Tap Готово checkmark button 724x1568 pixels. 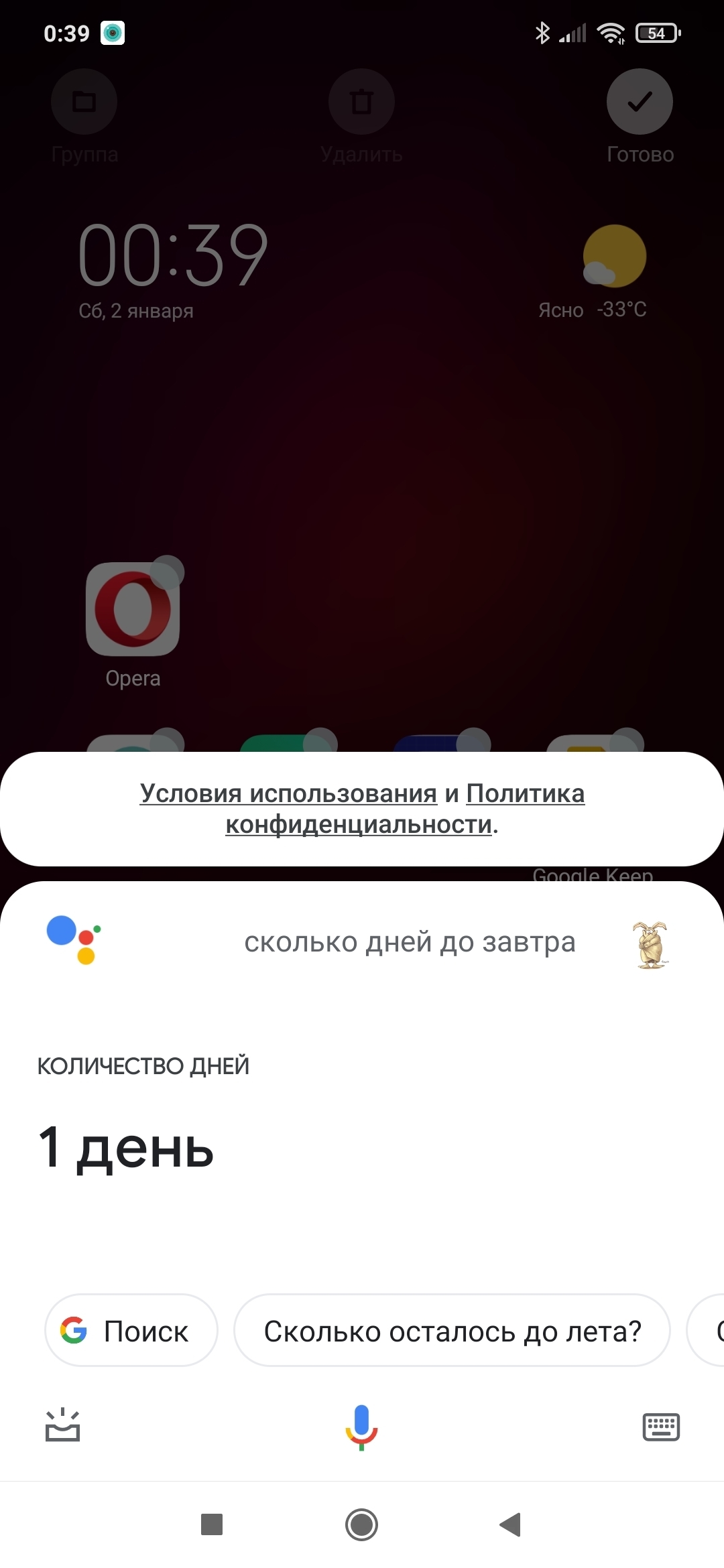coord(640,102)
